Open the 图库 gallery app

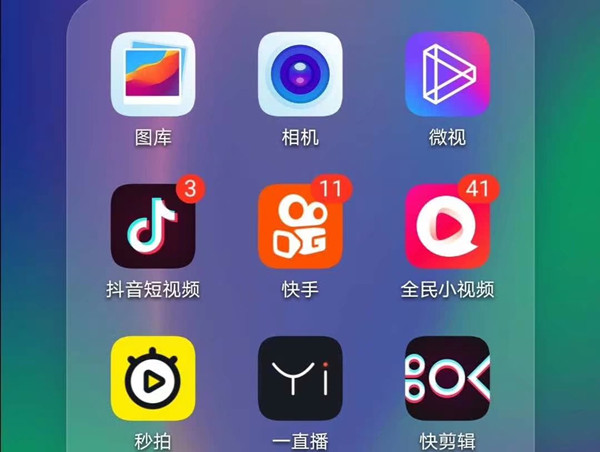coord(153,75)
